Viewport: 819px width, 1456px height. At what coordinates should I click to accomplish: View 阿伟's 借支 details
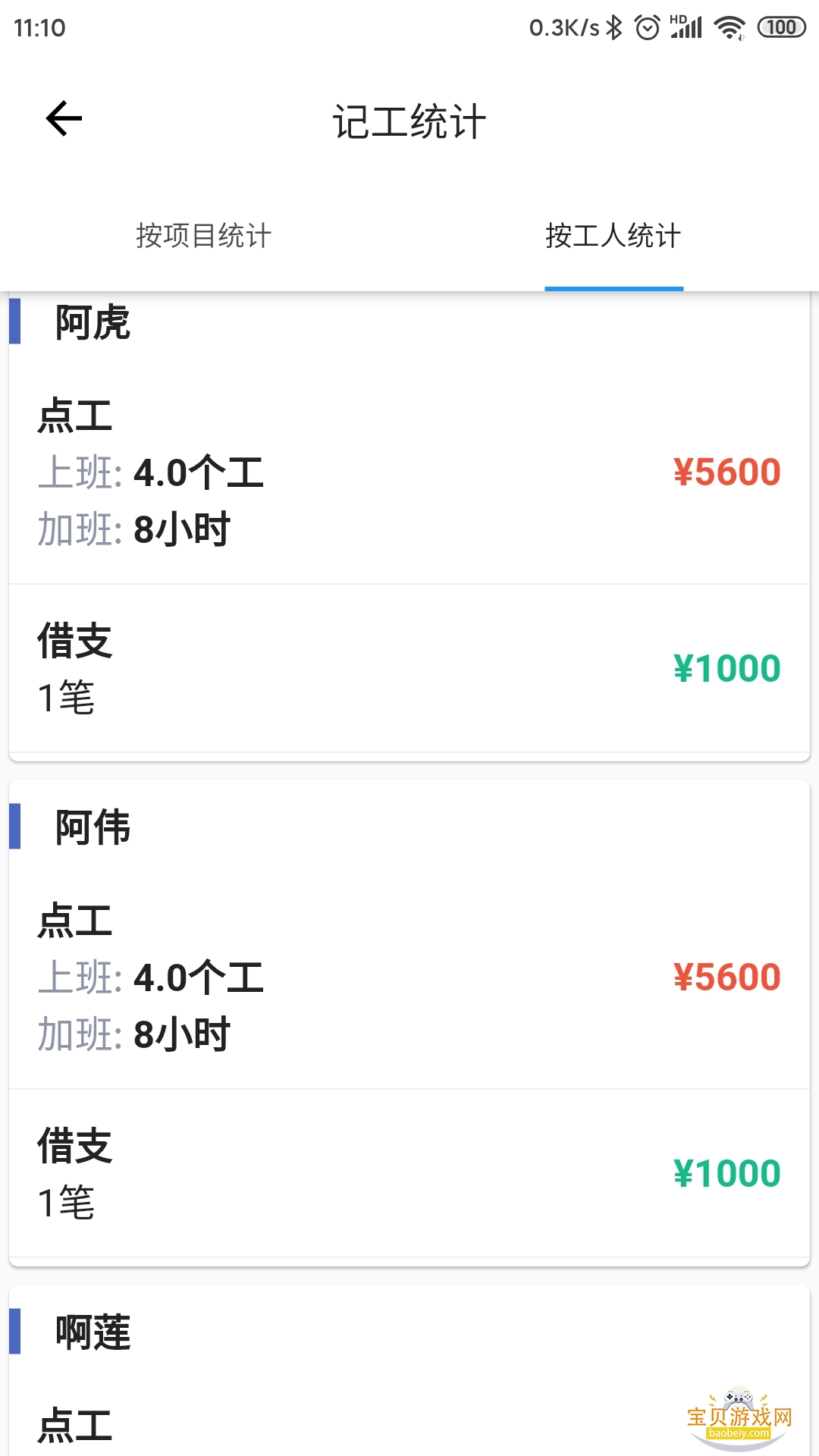click(x=409, y=1173)
